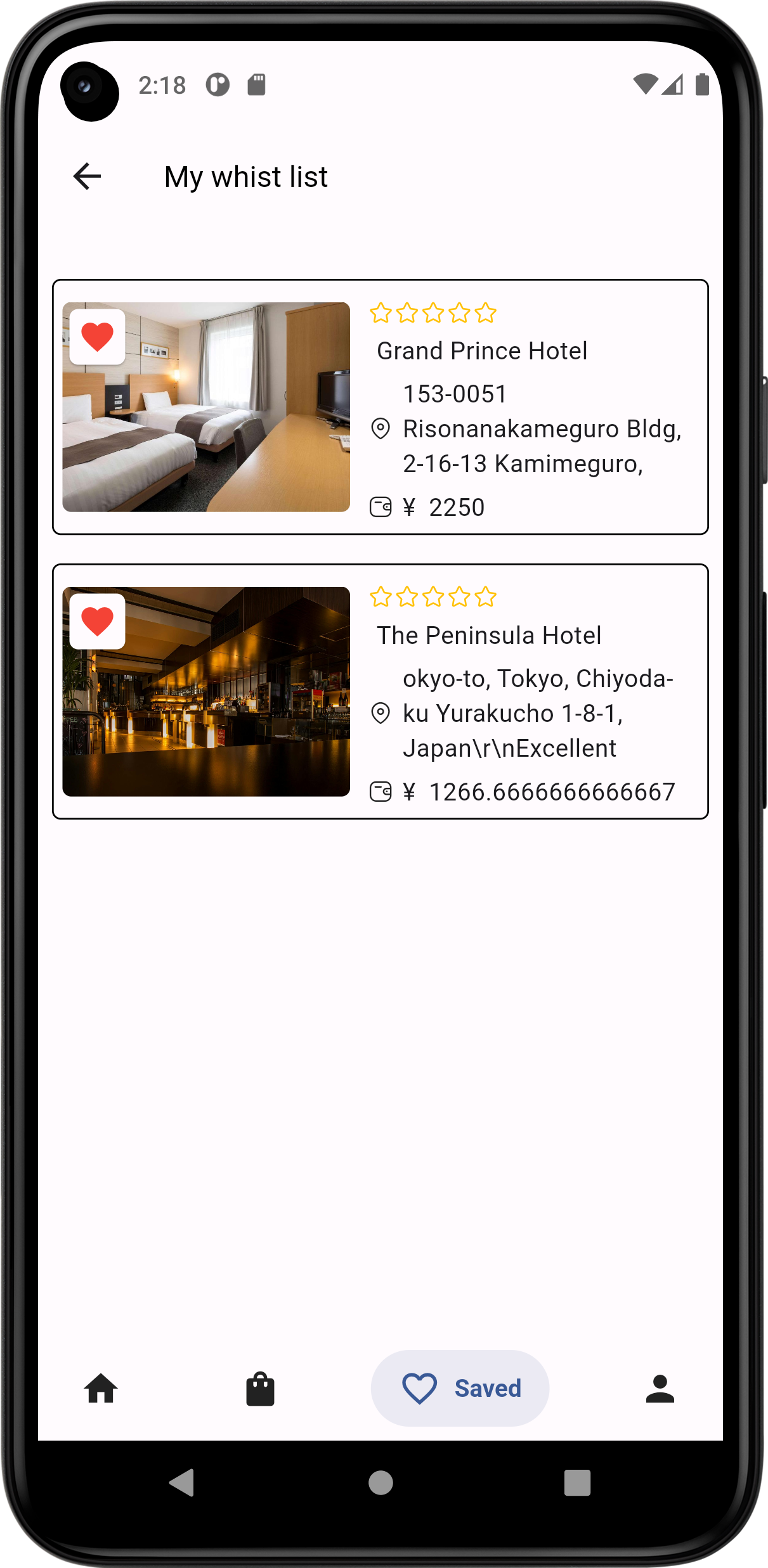Switch to the Home tab

coord(101,1389)
